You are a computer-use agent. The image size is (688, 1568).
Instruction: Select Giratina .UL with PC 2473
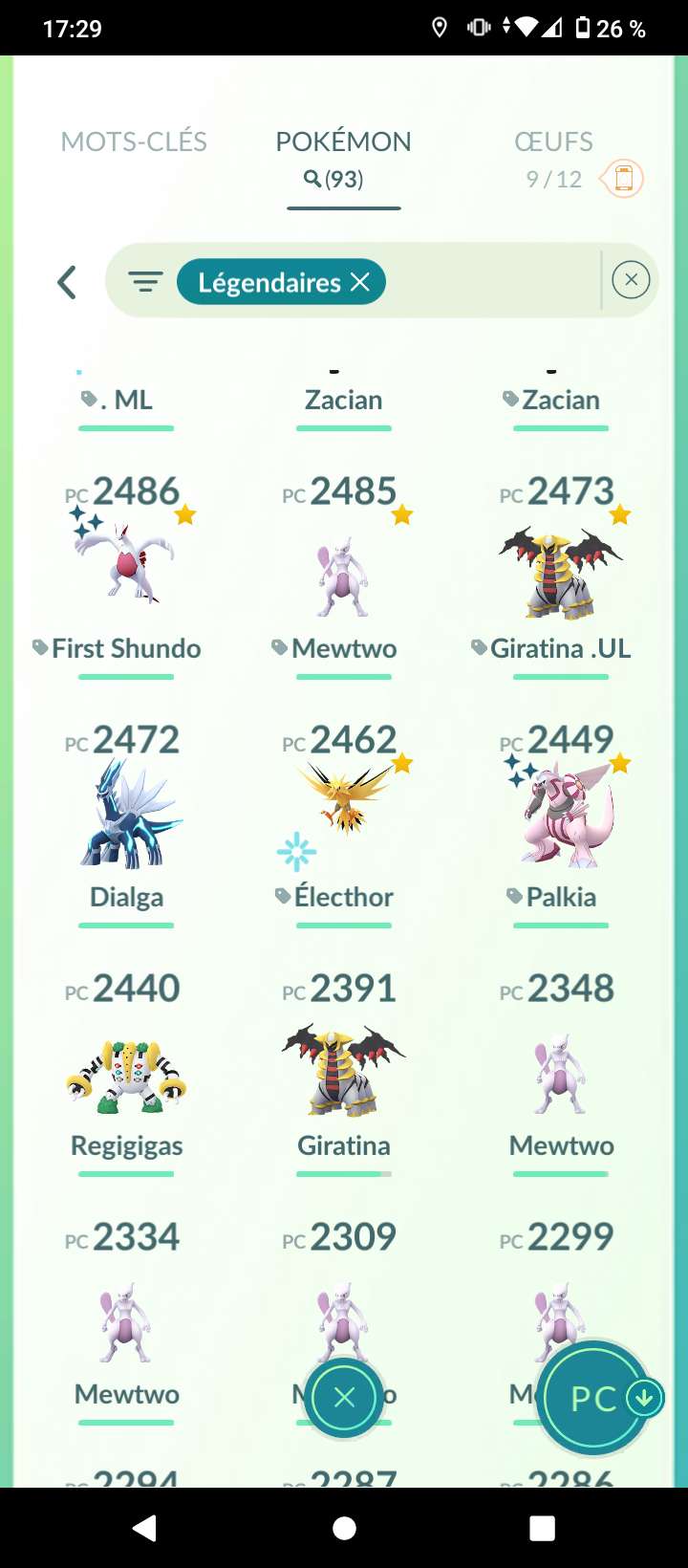coord(561,574)
